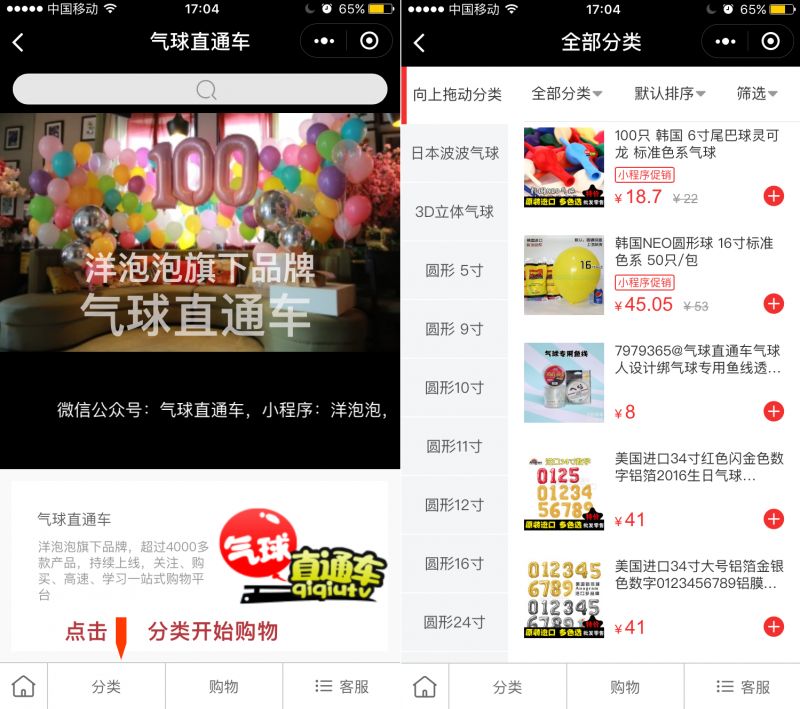Add the ¥18.7 韩国 6寸尾巴球 to cart
This screenshot has width=800, height=709.
tap(773, 196)
